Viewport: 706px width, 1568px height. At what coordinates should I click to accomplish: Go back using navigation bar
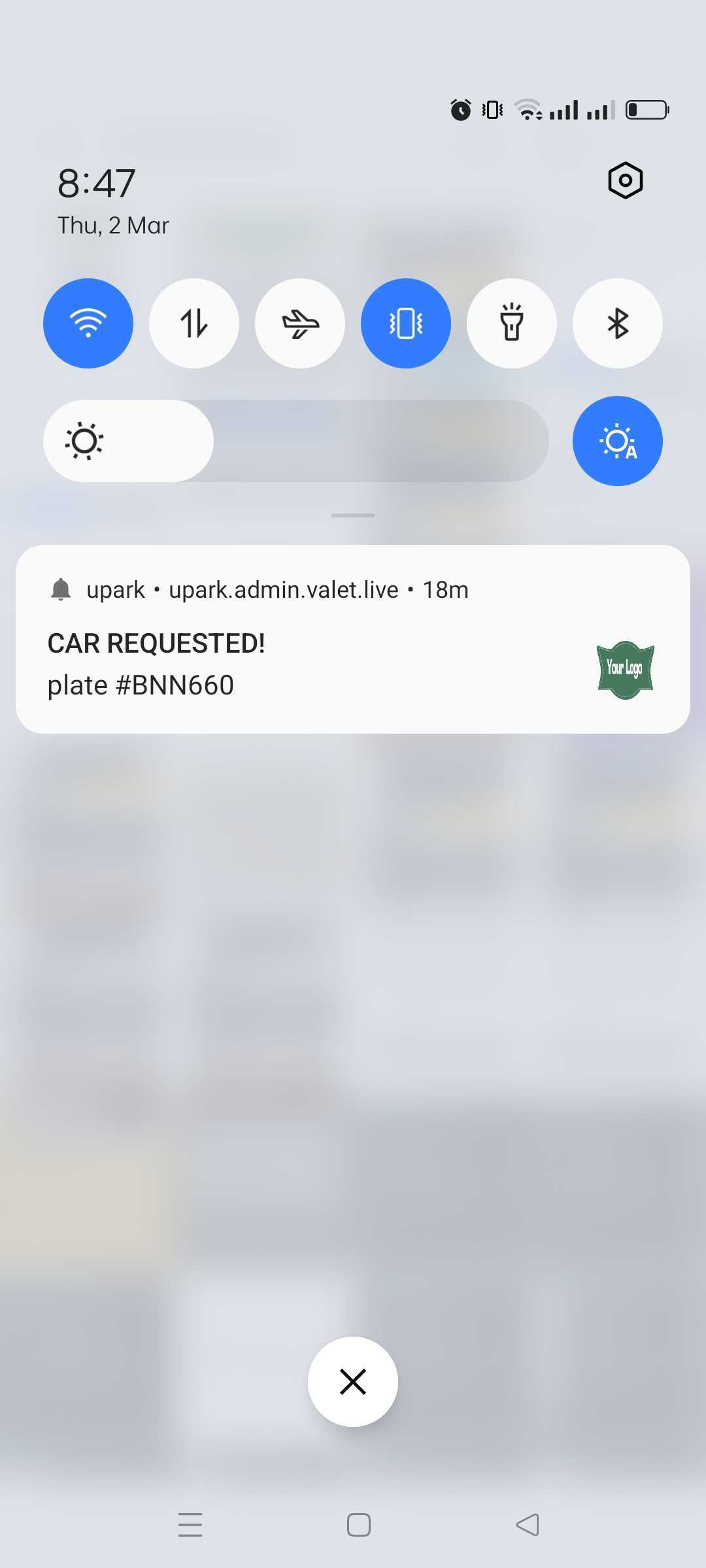528,1525
